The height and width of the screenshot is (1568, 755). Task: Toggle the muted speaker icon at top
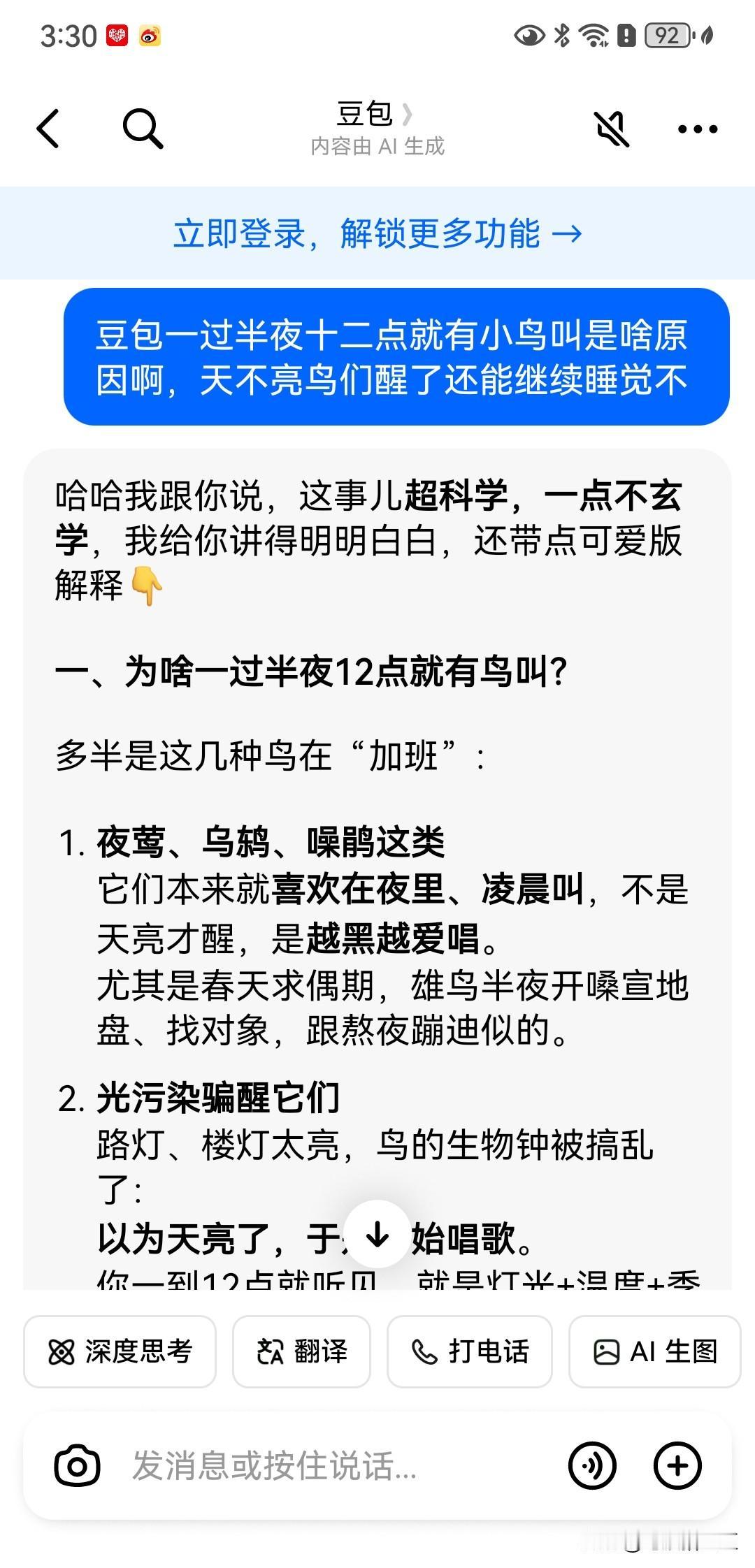[612, 129]
